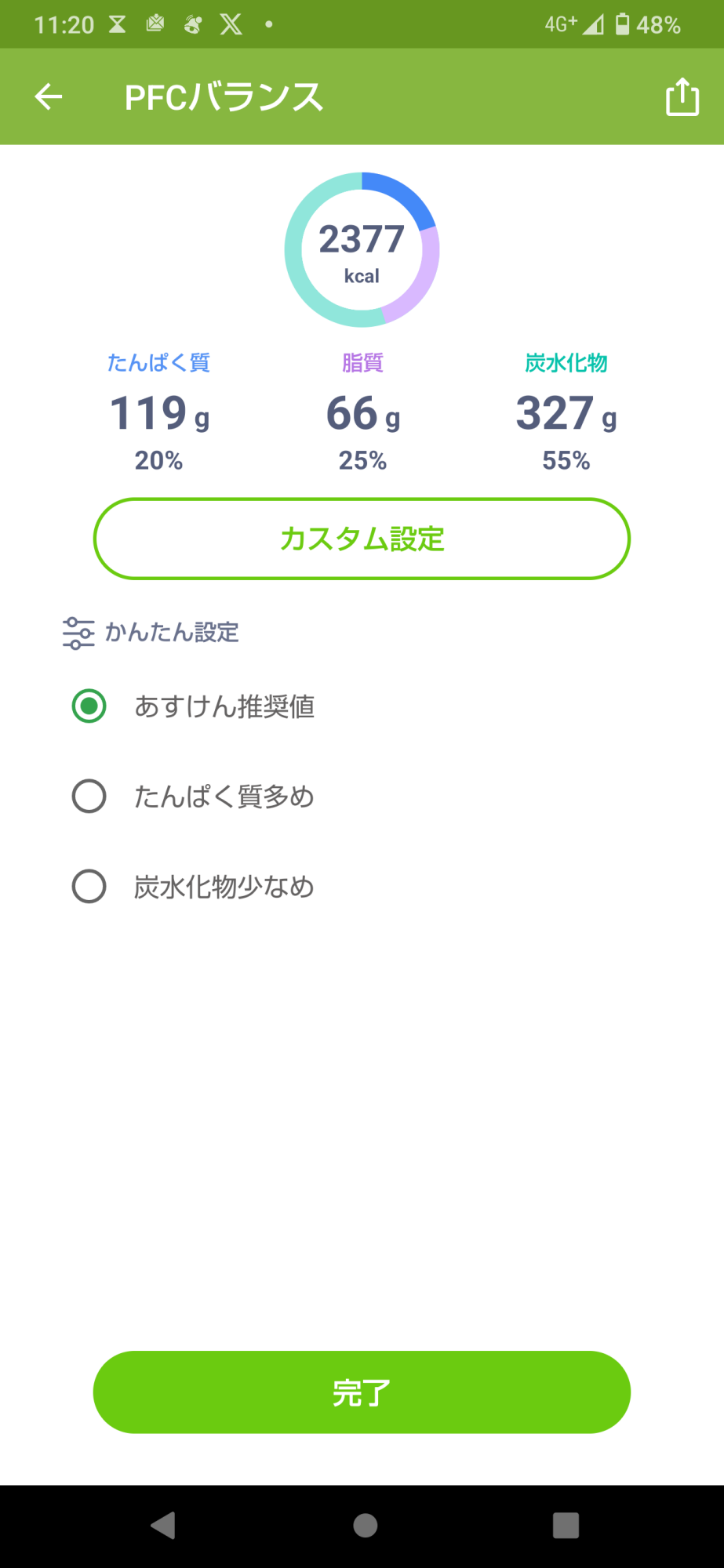Go back using the top arrow
Image resolution: width=724 pixels, height=1568 pixels.
pos(49,96)
